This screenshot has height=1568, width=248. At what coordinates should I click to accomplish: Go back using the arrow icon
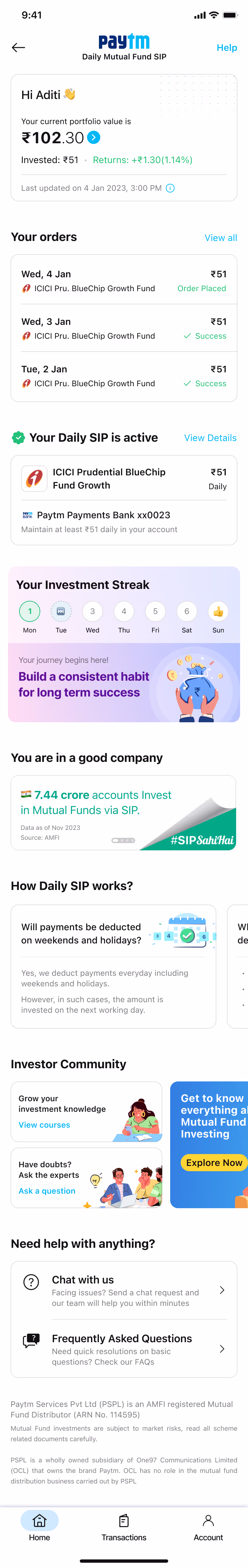click(18, 48)
